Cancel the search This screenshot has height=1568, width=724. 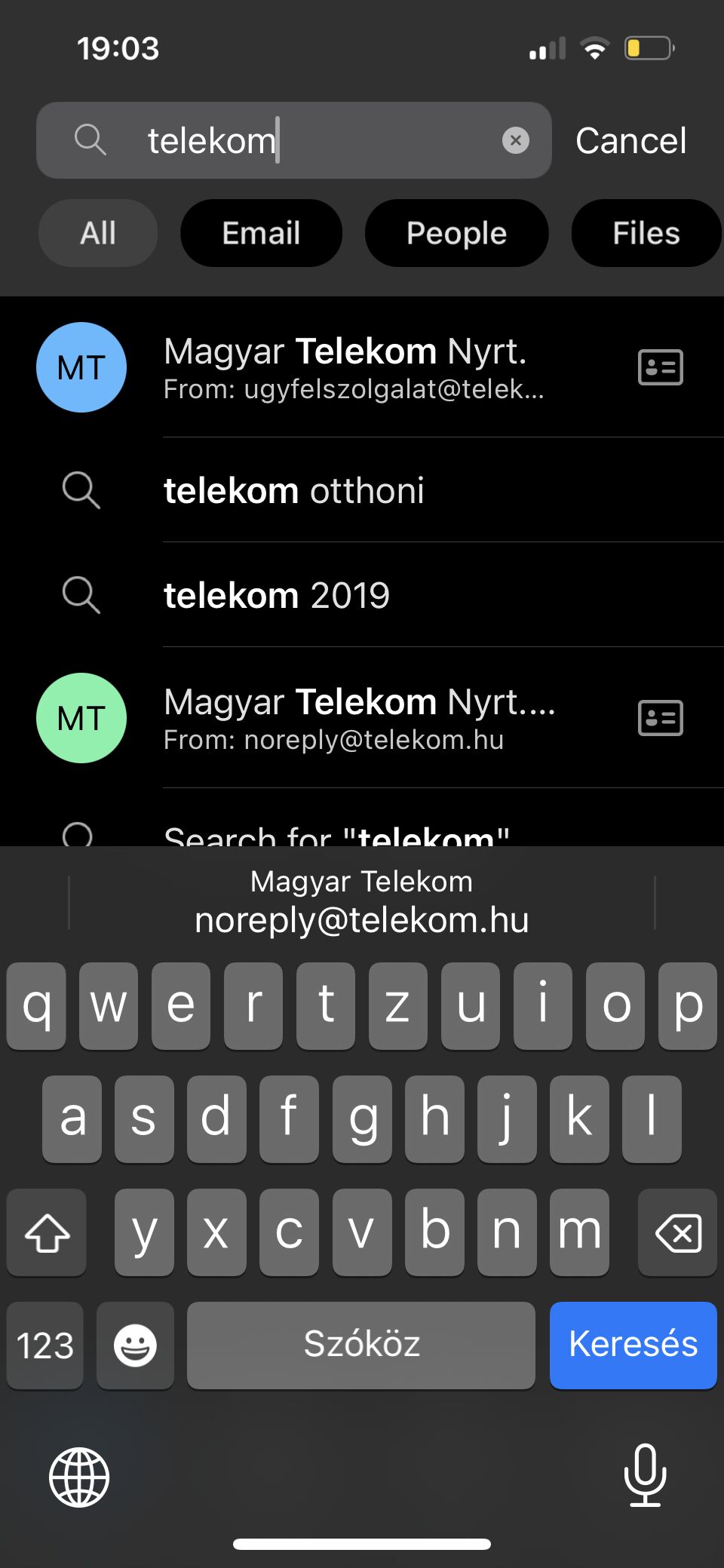(630, 140)
